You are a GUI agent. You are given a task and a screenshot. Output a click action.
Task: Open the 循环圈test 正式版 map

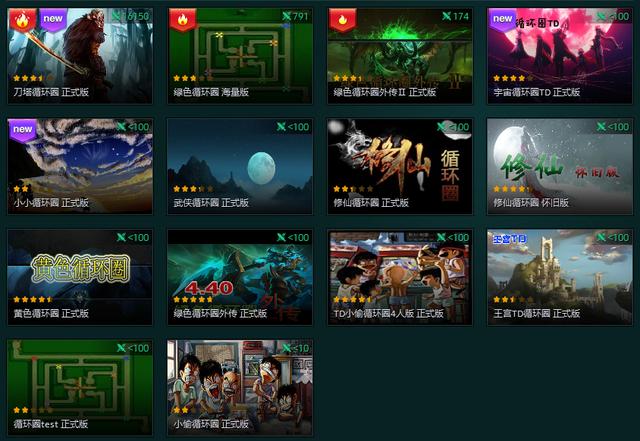[x=80, y=385]
